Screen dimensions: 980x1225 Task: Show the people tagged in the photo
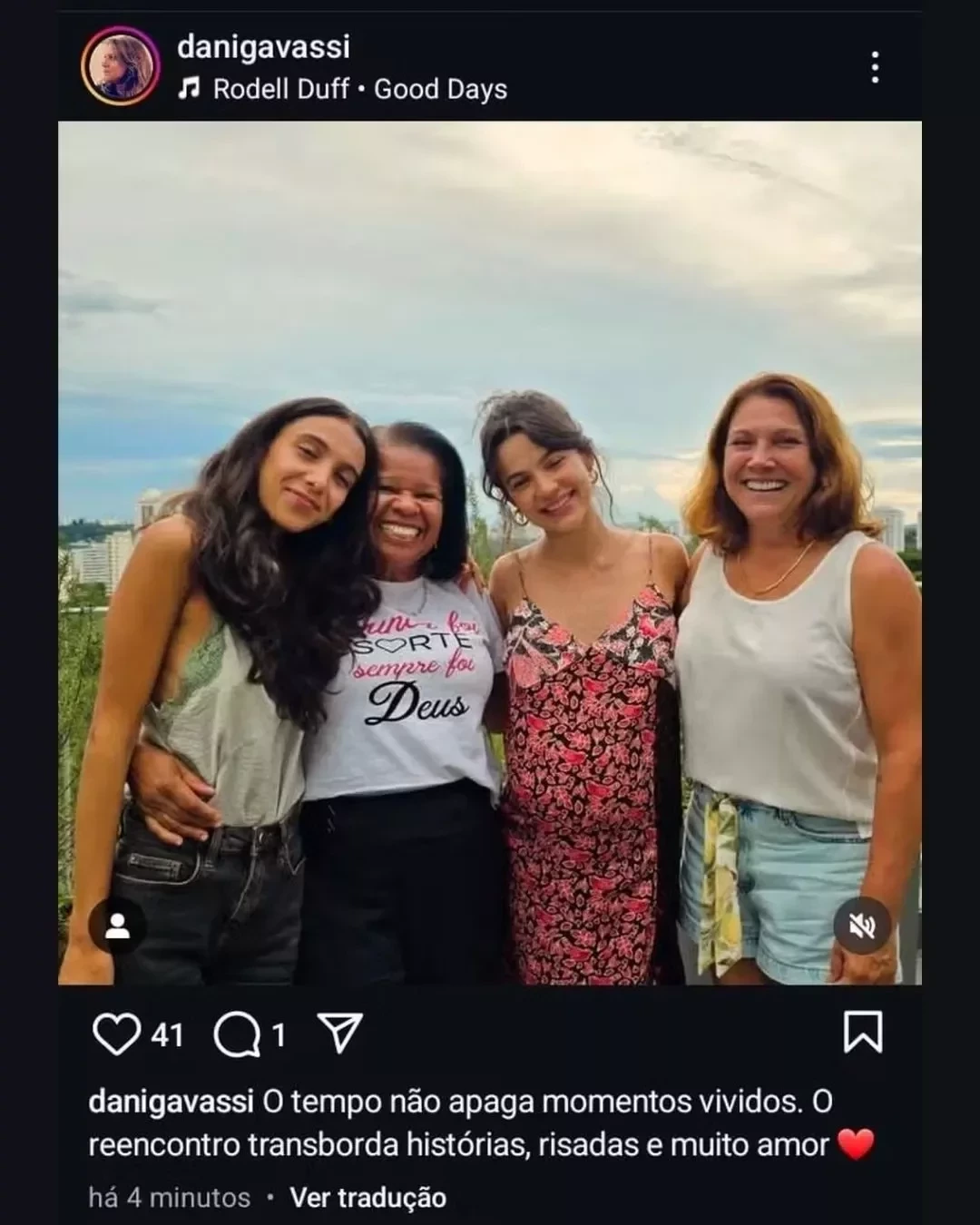pos(118,926)
